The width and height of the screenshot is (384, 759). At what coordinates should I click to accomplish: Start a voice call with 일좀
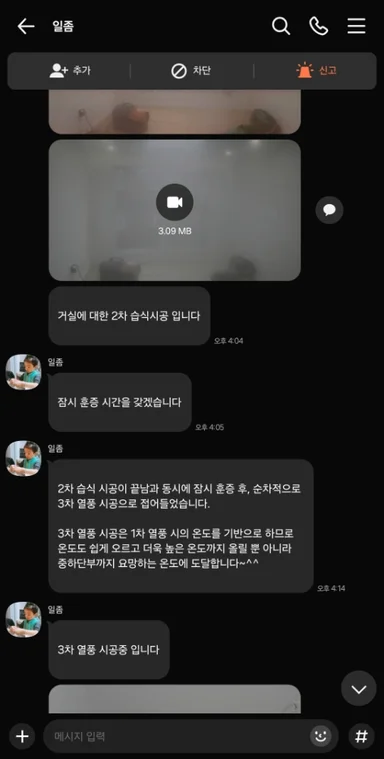click(x=319, y=26)
